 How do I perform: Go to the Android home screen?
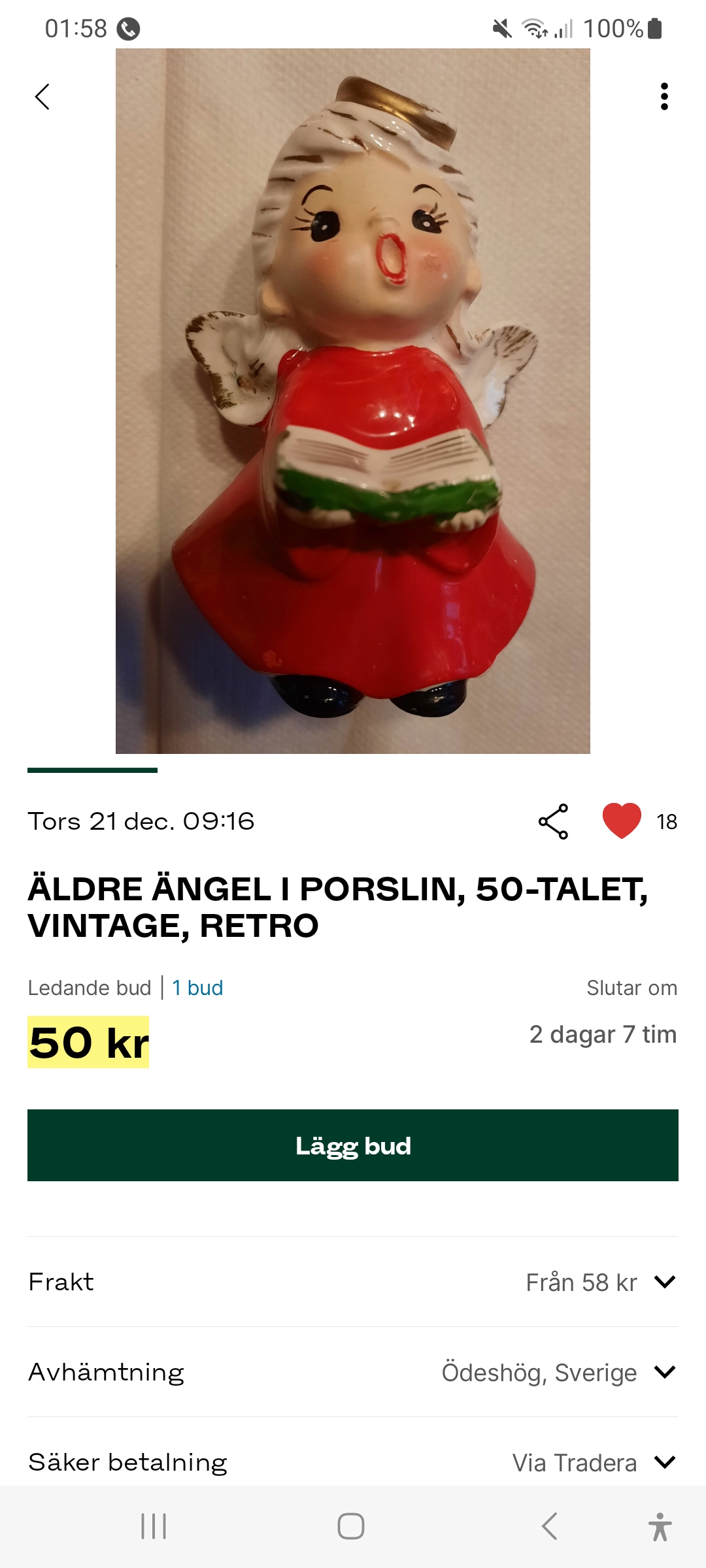point(351,1526)
